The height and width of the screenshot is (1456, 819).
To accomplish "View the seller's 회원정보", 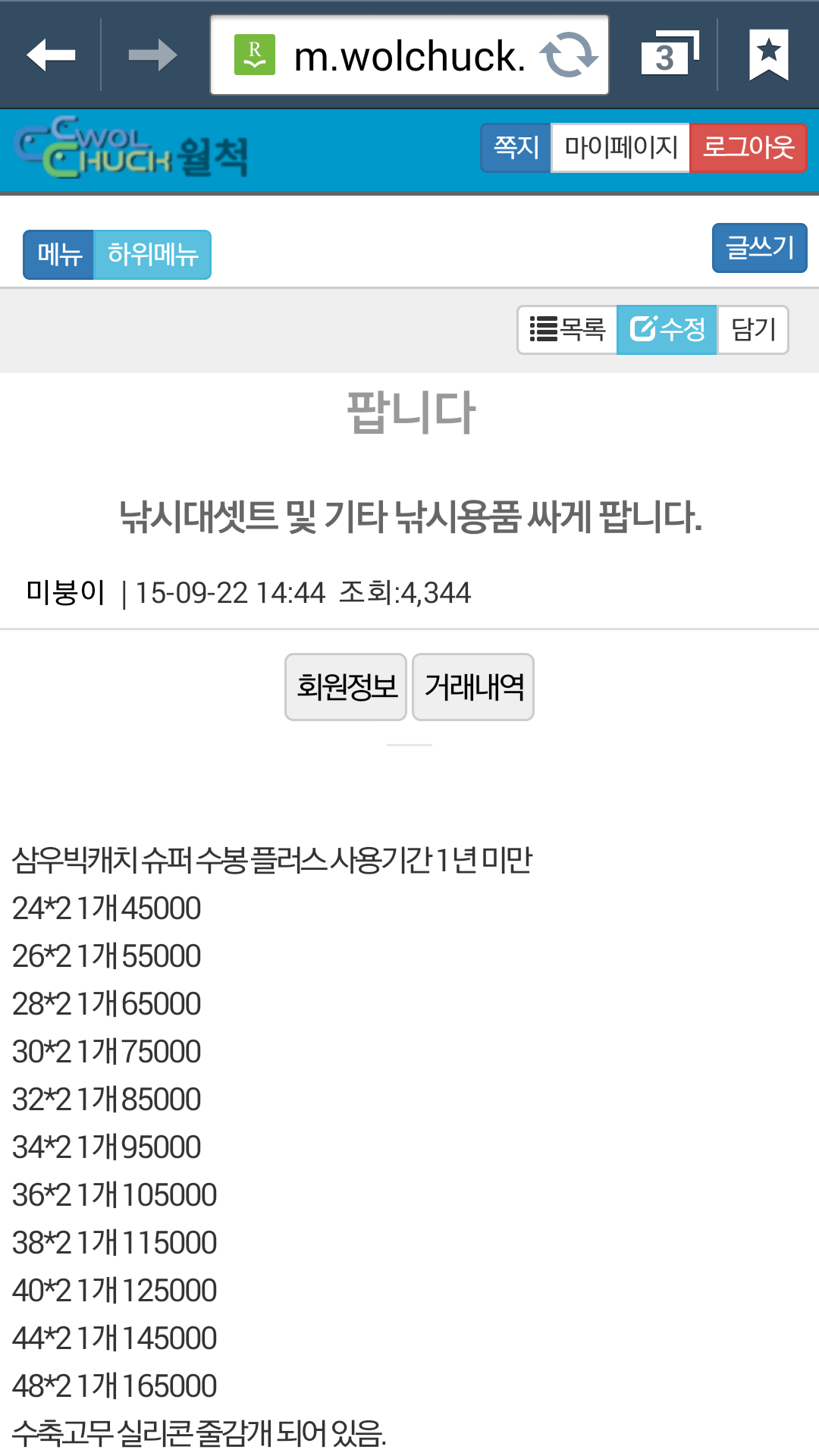I will (x=346, y=687).
